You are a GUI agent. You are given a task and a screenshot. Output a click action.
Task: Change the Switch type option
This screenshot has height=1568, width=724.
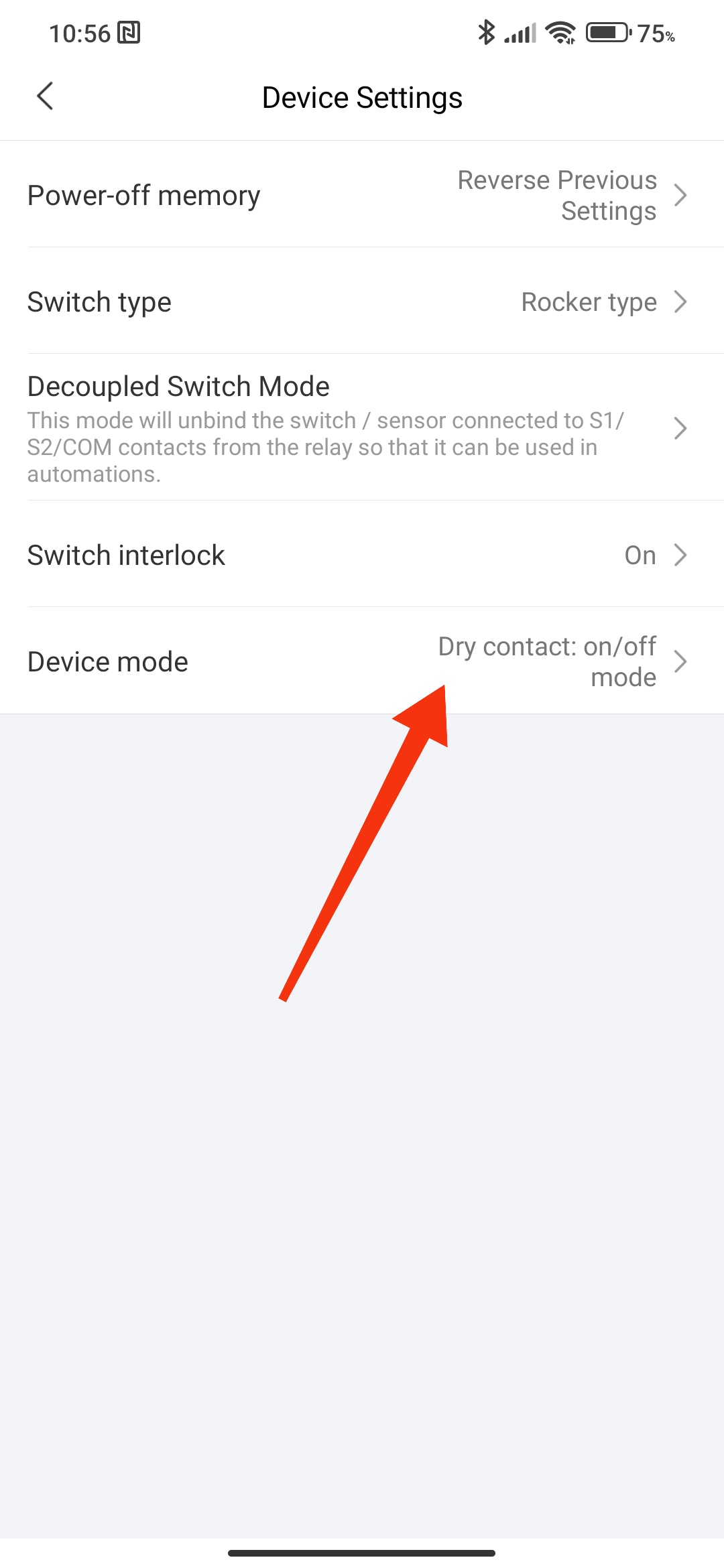coord(362,302)
